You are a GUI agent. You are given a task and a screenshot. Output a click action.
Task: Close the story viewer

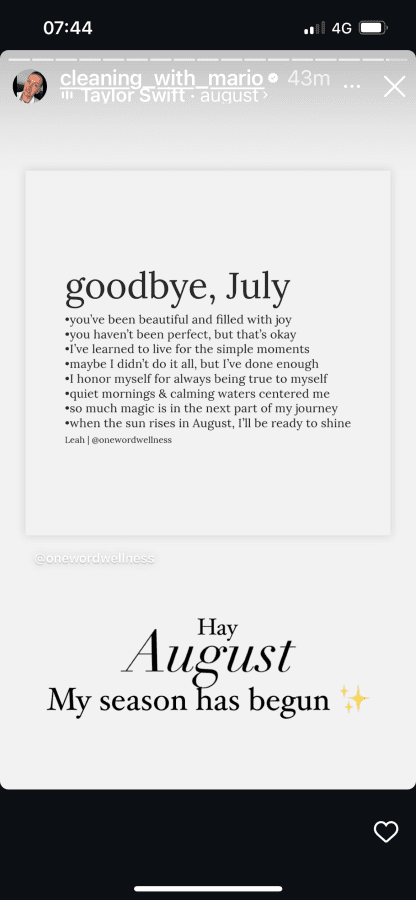(394, 87)
